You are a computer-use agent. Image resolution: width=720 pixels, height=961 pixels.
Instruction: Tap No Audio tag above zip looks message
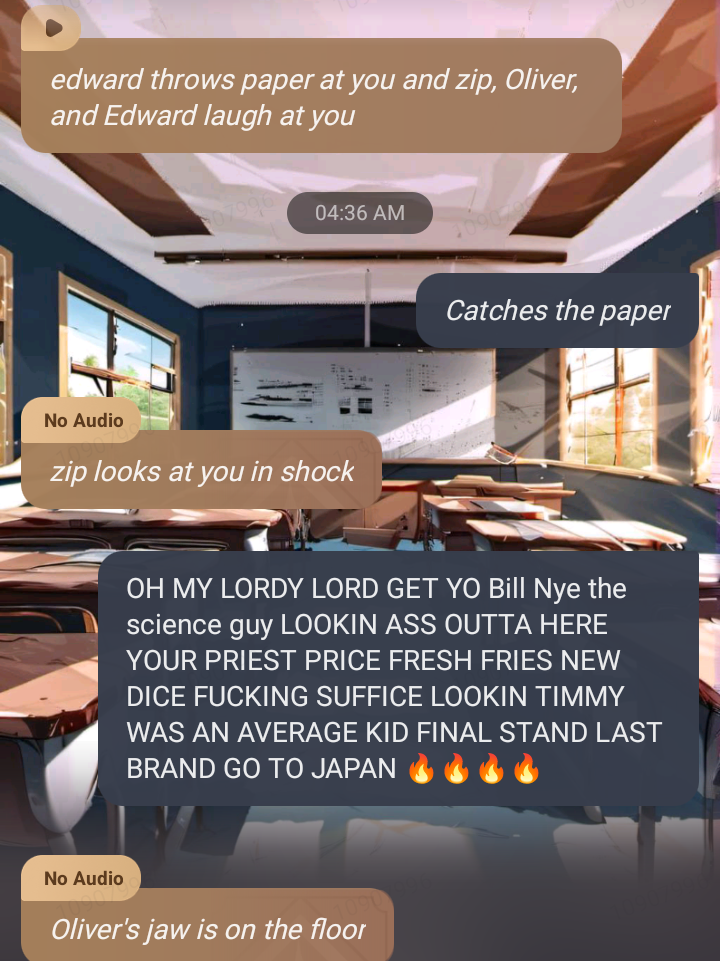pyautogui.click(x=83, y=420)
